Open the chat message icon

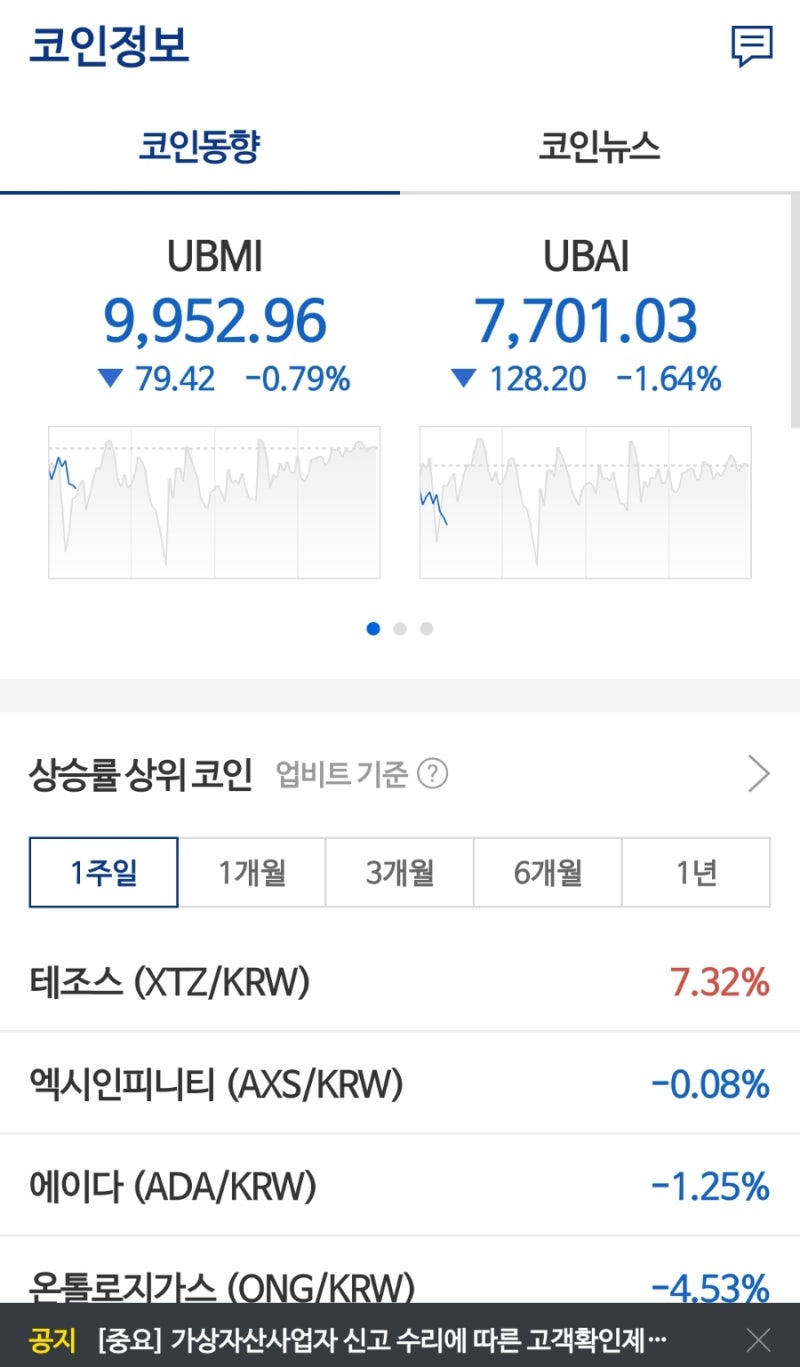tap(751, 46)
